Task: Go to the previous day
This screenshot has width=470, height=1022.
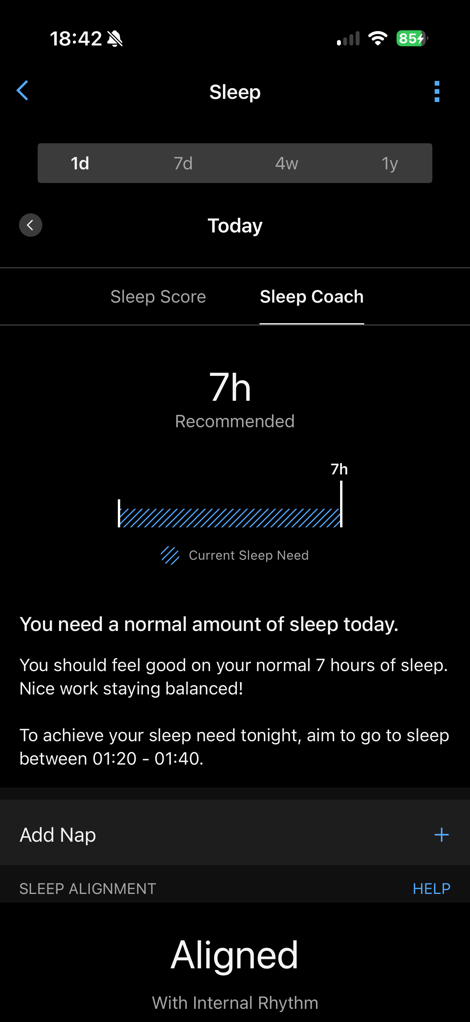Action: tap(31, 226)
